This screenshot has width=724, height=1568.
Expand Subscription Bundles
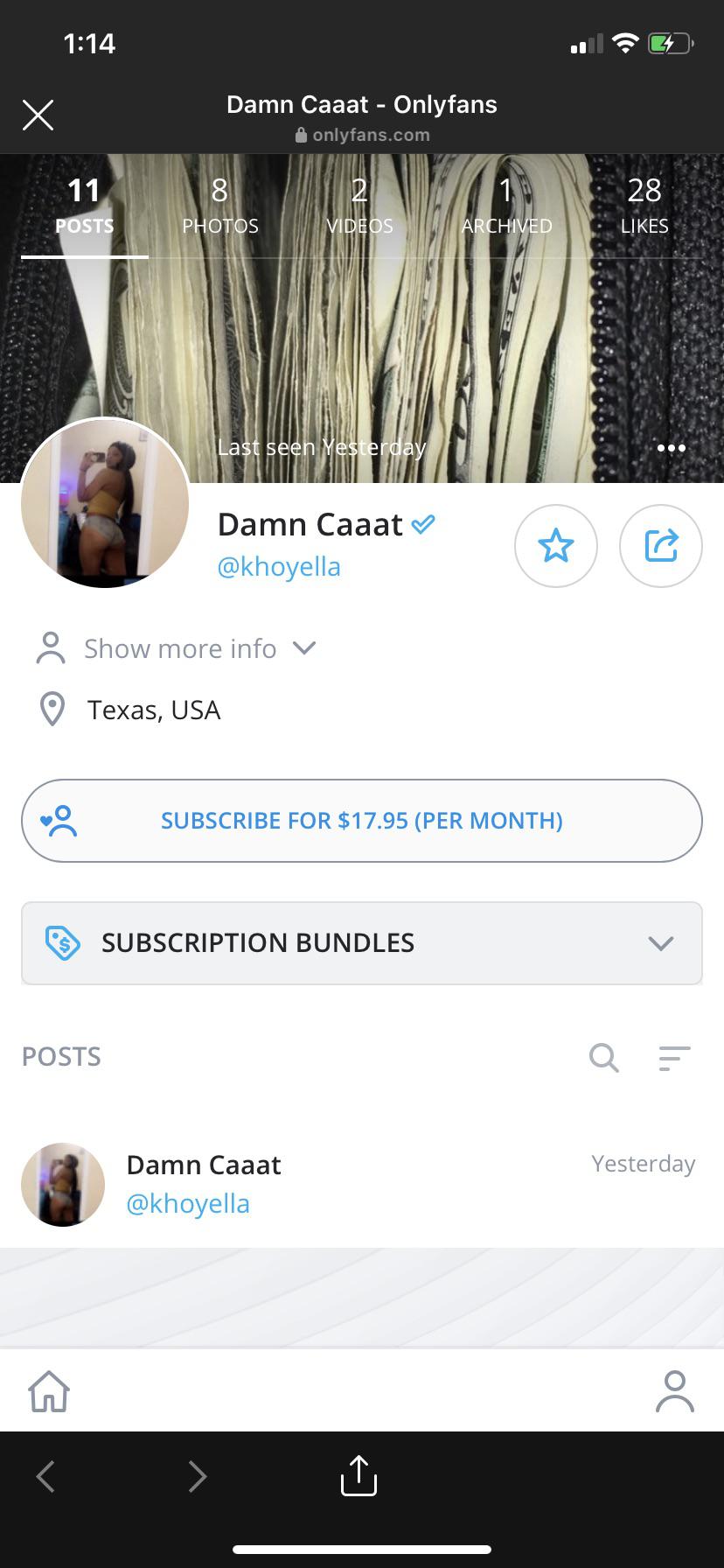[x=362, y=943]
